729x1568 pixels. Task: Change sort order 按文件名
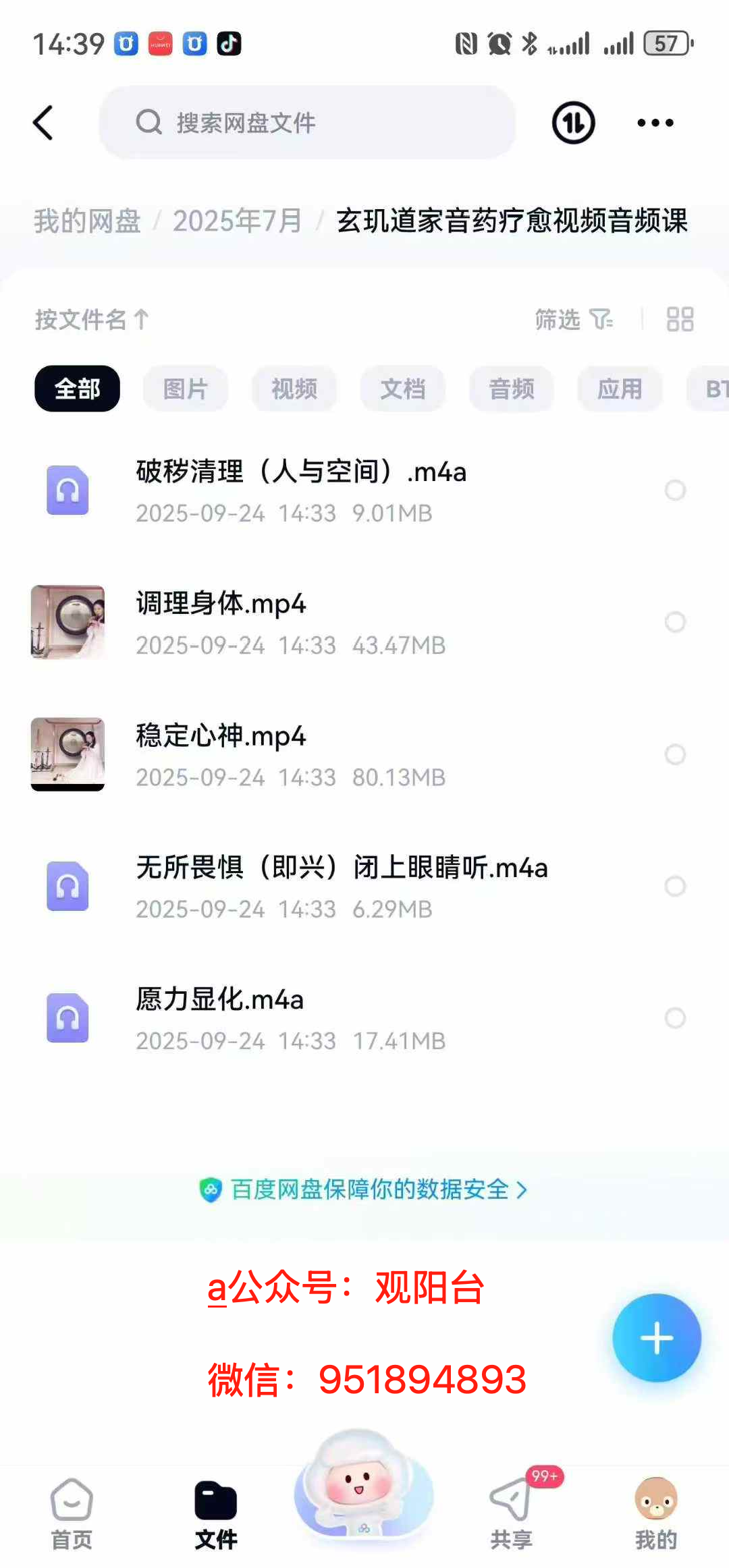coord(91,319)
